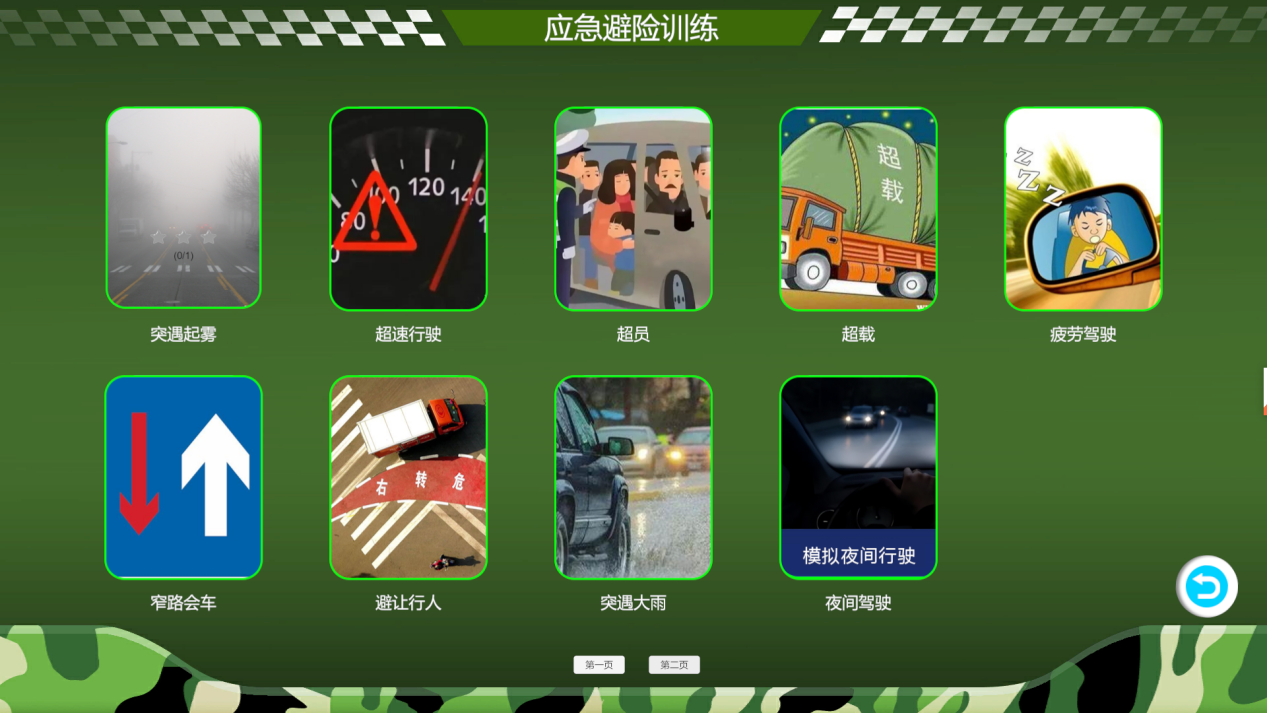
Task: Start the 疲劳驾驶 fatigue driving training
Action: (x=1083, y=208)
